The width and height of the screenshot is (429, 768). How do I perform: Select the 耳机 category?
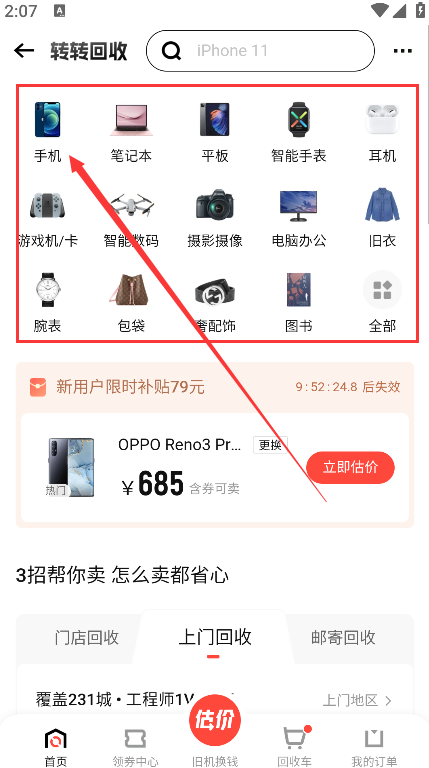click(x=382, y=132)
